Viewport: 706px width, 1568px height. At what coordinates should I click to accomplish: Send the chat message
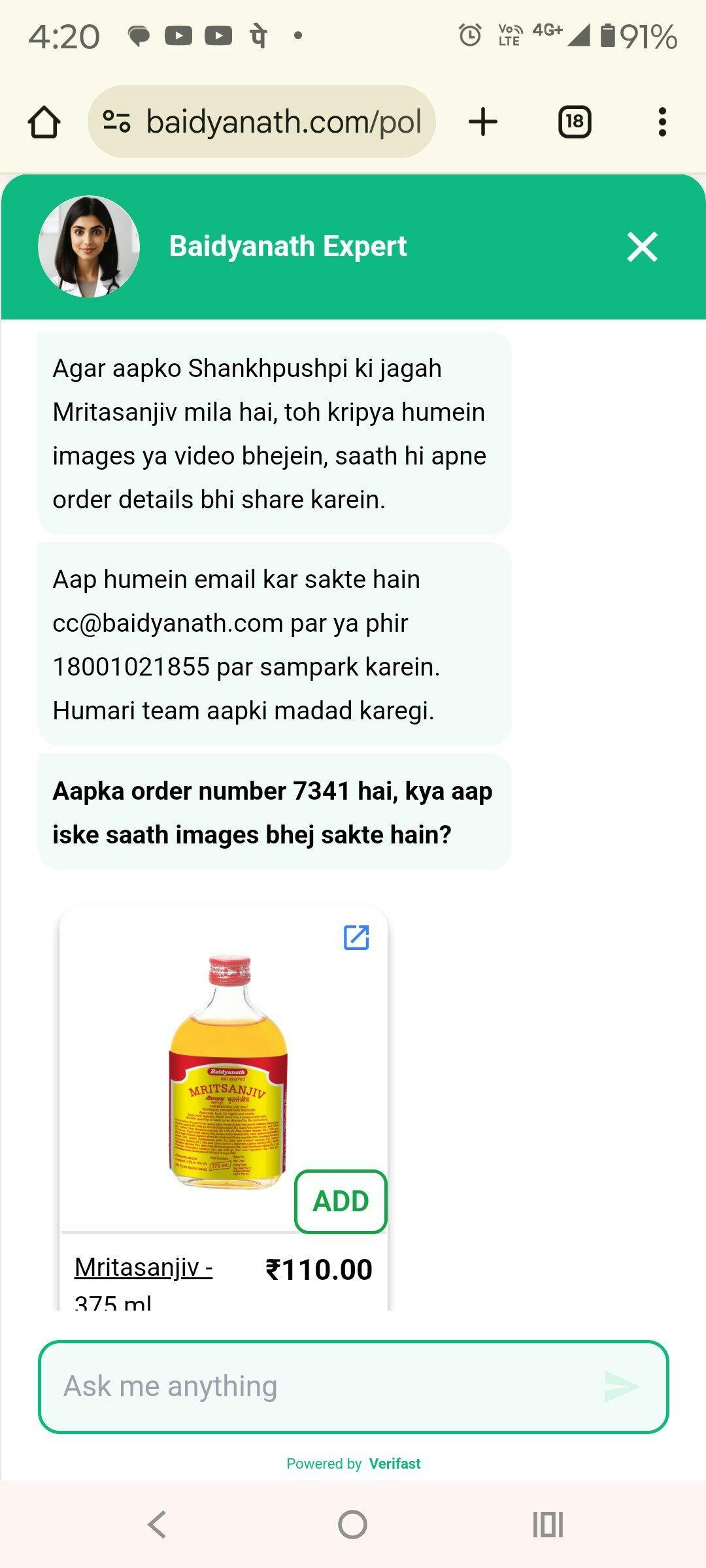point(621,1387)
